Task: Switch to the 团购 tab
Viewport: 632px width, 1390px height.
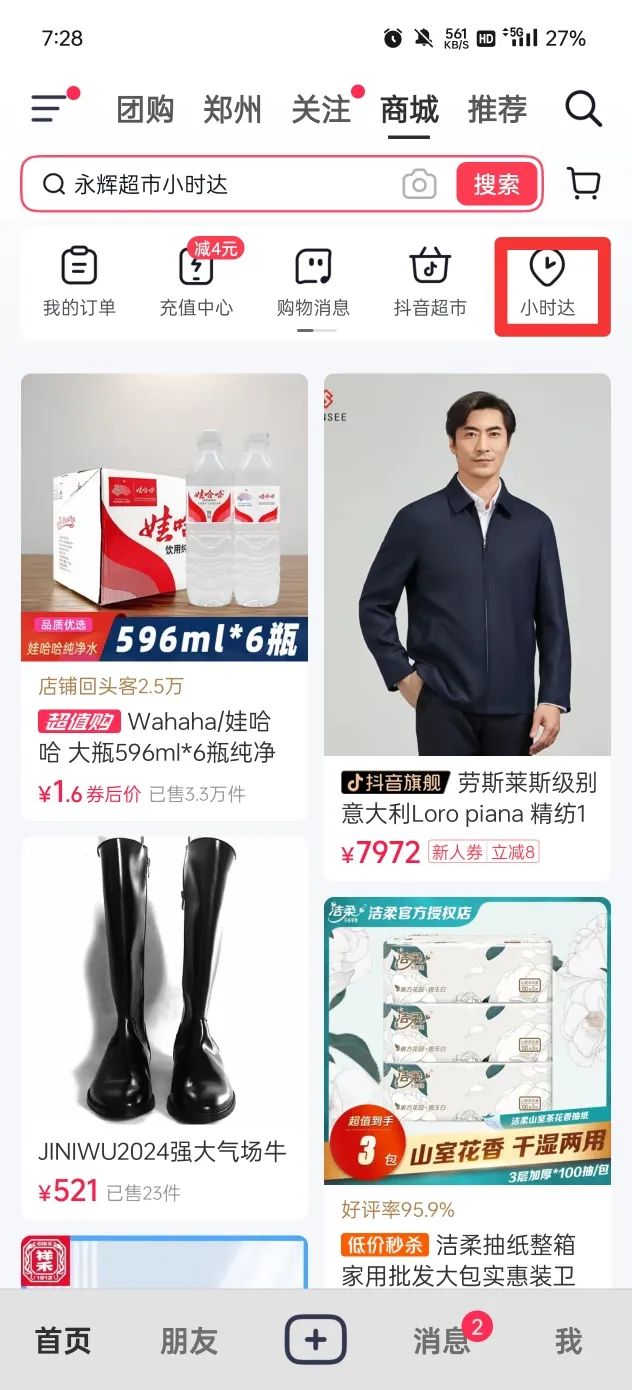Action: pyautogui.click(x=145, y=109)
